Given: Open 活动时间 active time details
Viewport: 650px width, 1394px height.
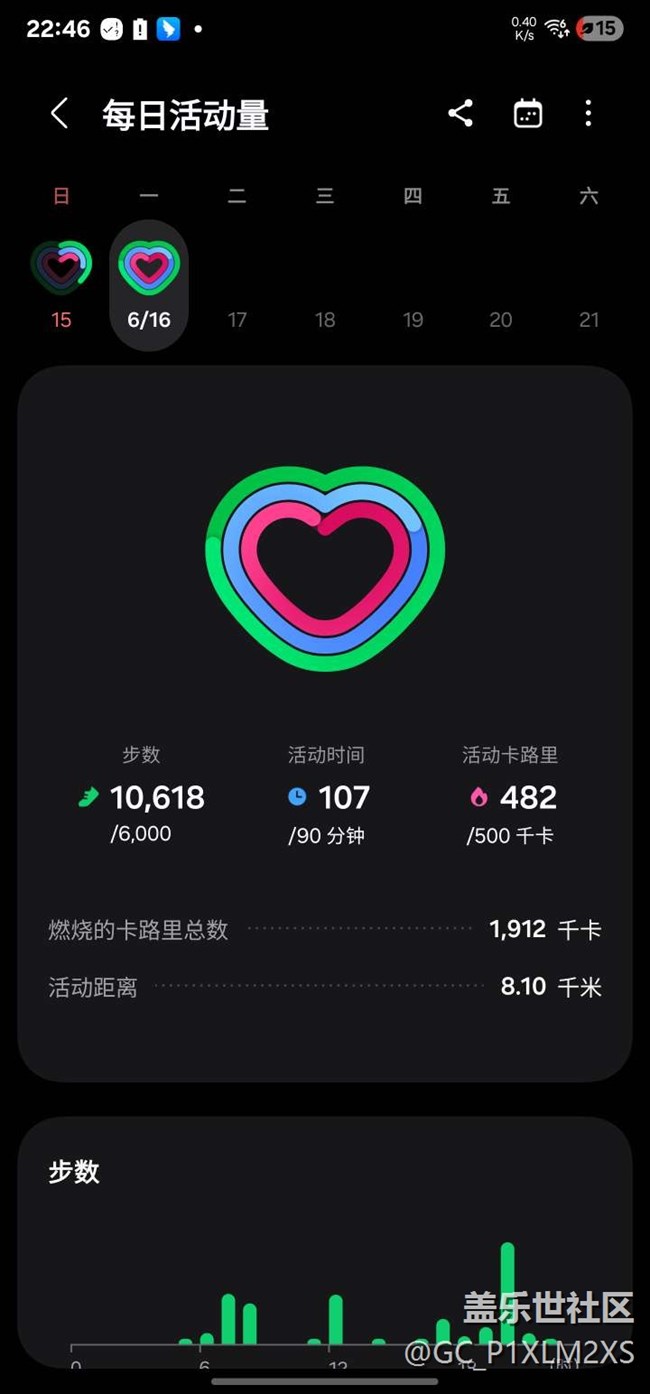Looking at the screenshot, I should pyautogui.click(x=326, y=796).
